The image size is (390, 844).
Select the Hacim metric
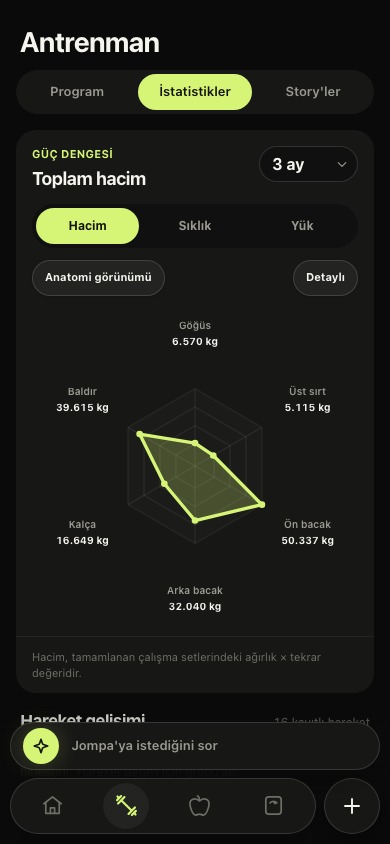tap(87, 226)
